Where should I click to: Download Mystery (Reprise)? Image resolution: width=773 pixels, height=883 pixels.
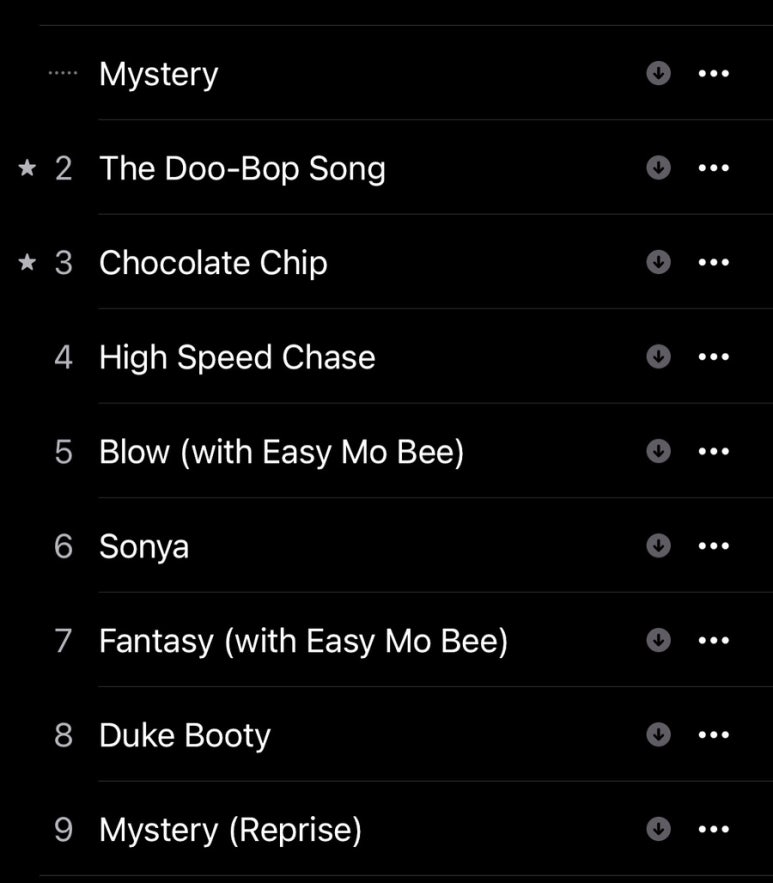[658, 829]
